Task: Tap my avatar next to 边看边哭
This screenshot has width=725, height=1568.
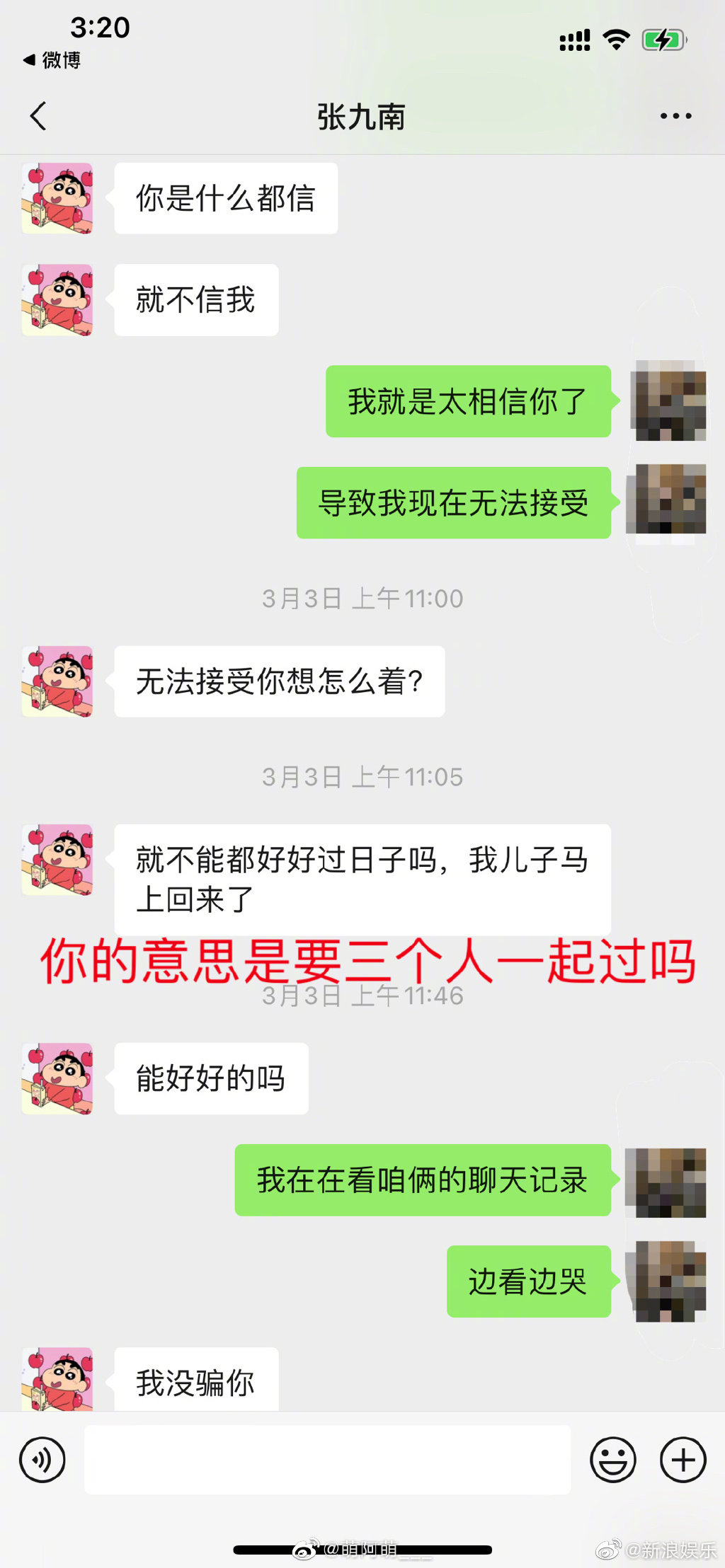Action: [667, 1281]
